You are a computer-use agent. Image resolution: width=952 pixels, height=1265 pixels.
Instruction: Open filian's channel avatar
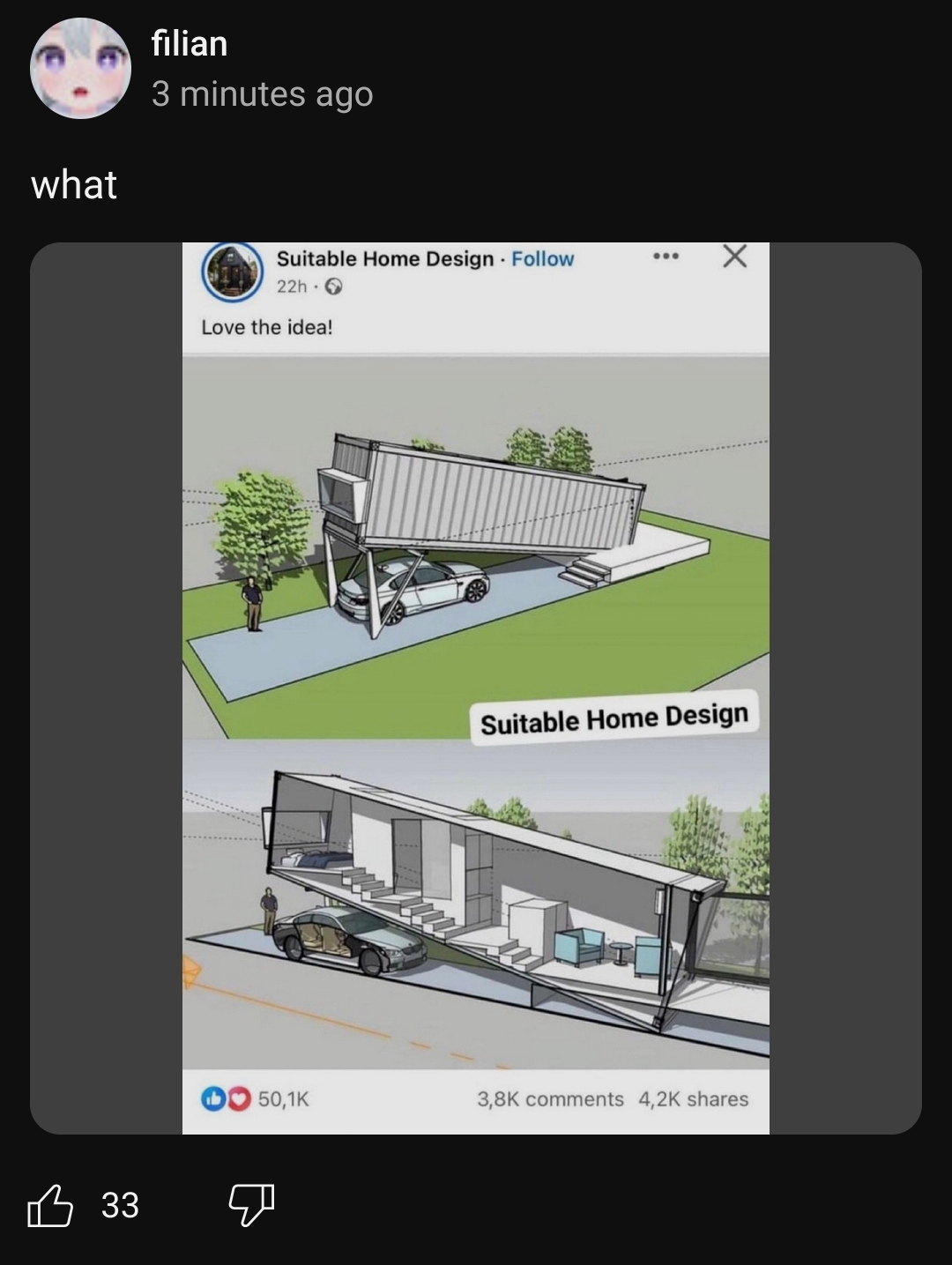[80, 69]
